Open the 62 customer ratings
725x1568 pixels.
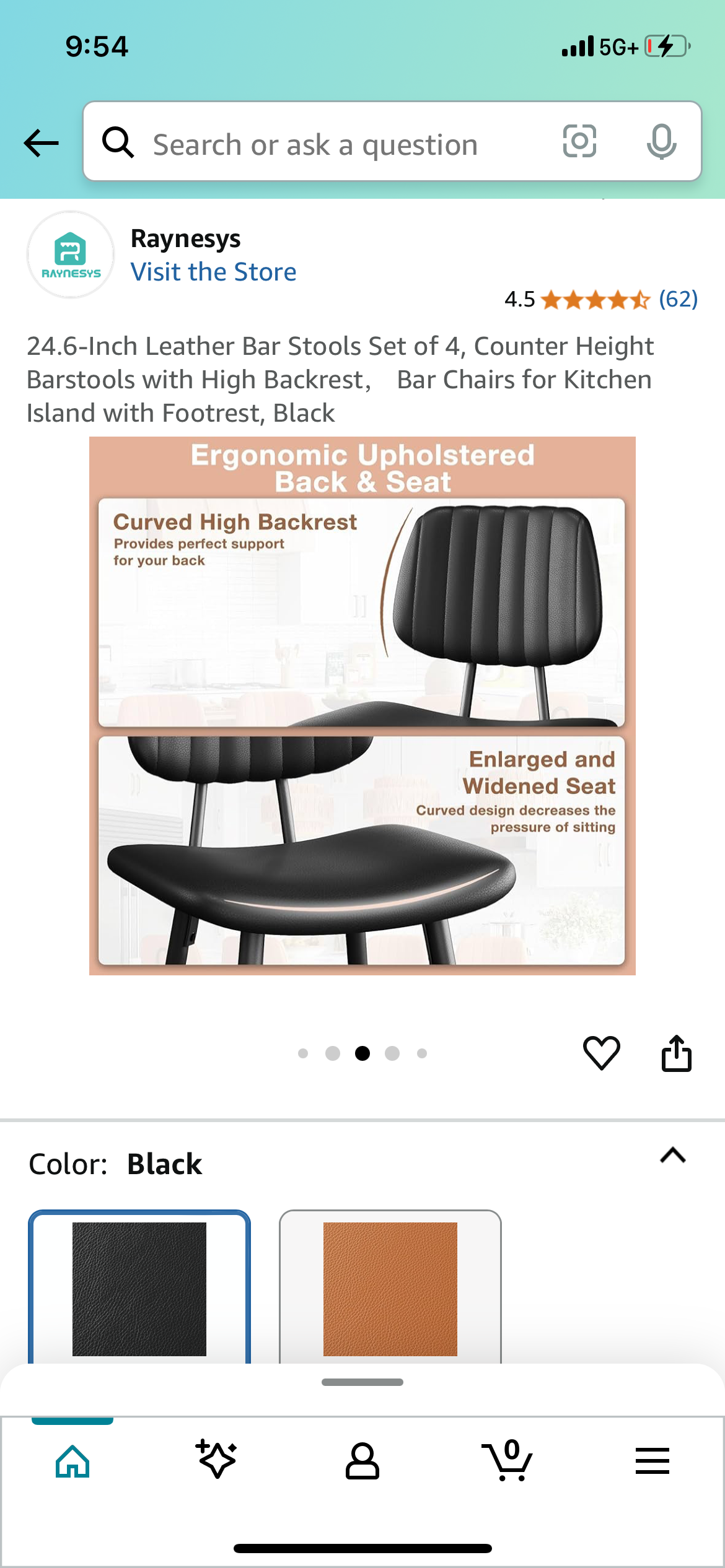(678, 300)
